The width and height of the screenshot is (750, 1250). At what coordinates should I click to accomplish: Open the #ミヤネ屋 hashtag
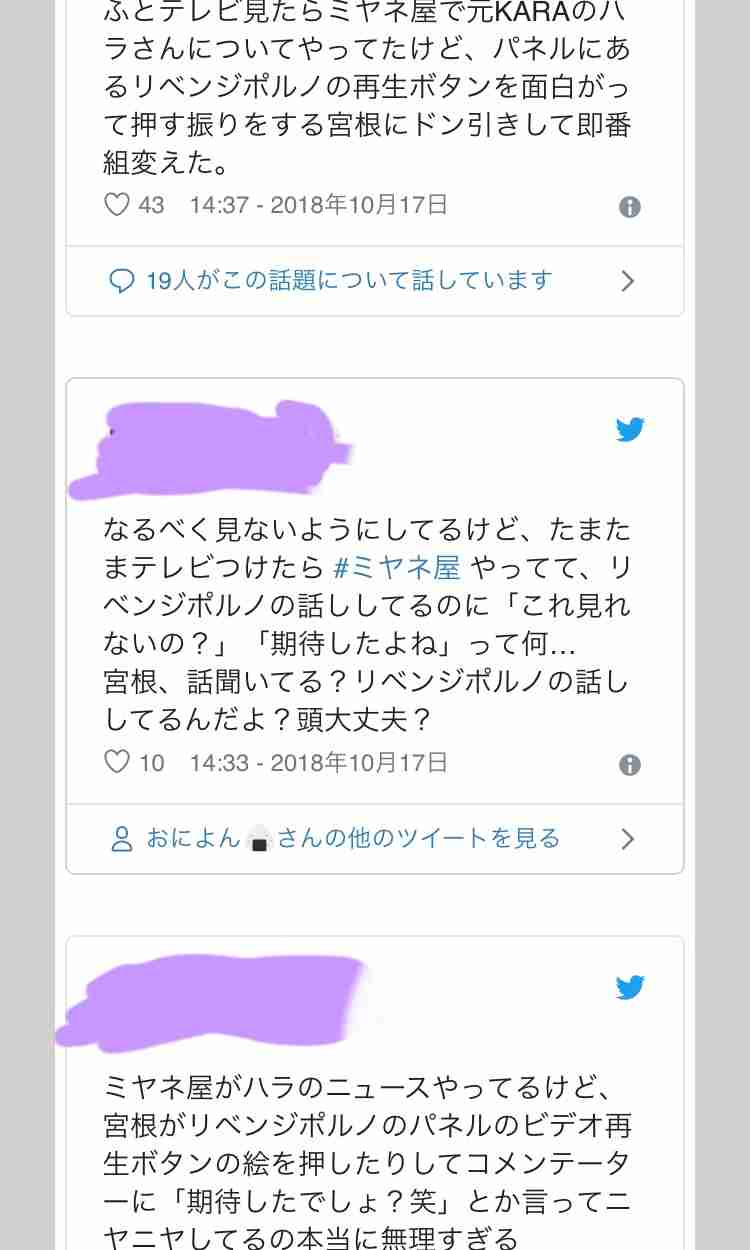tap(396, 568)
